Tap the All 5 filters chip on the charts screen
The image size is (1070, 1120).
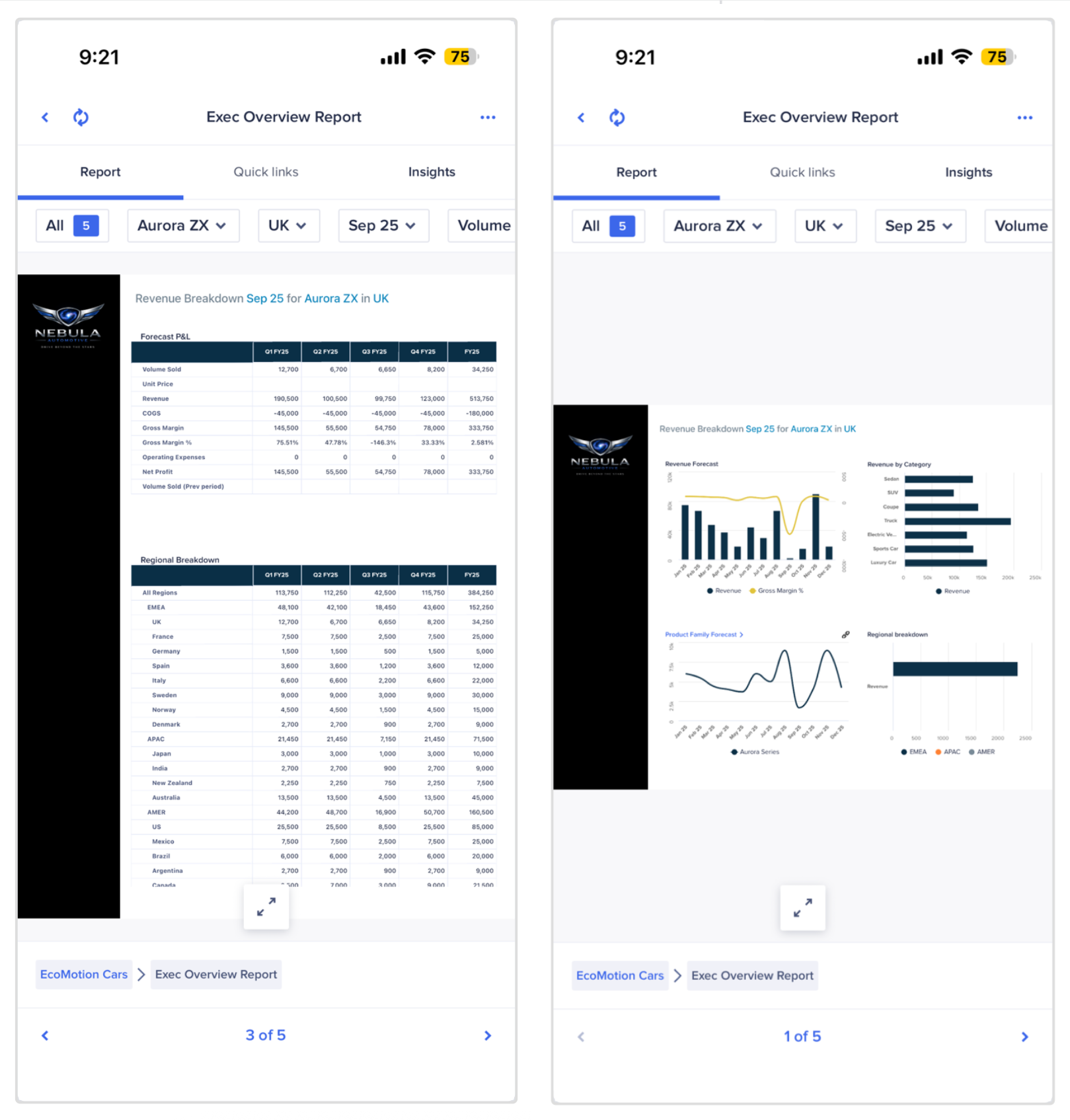pyautogui.click(x=607, y=226)
